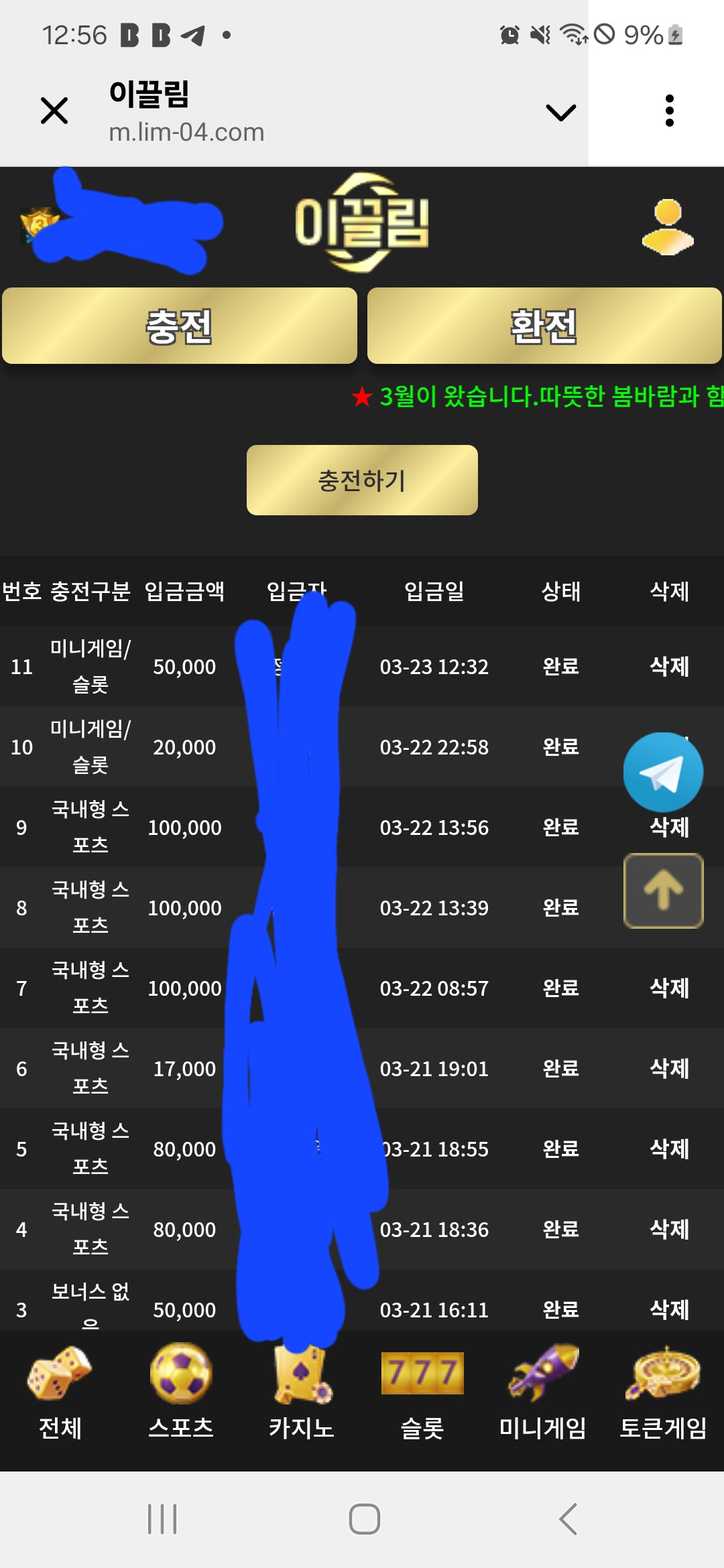Expand the page title dropdown chevron
The width and height of the screenshot is (724, 1568).
560,112
